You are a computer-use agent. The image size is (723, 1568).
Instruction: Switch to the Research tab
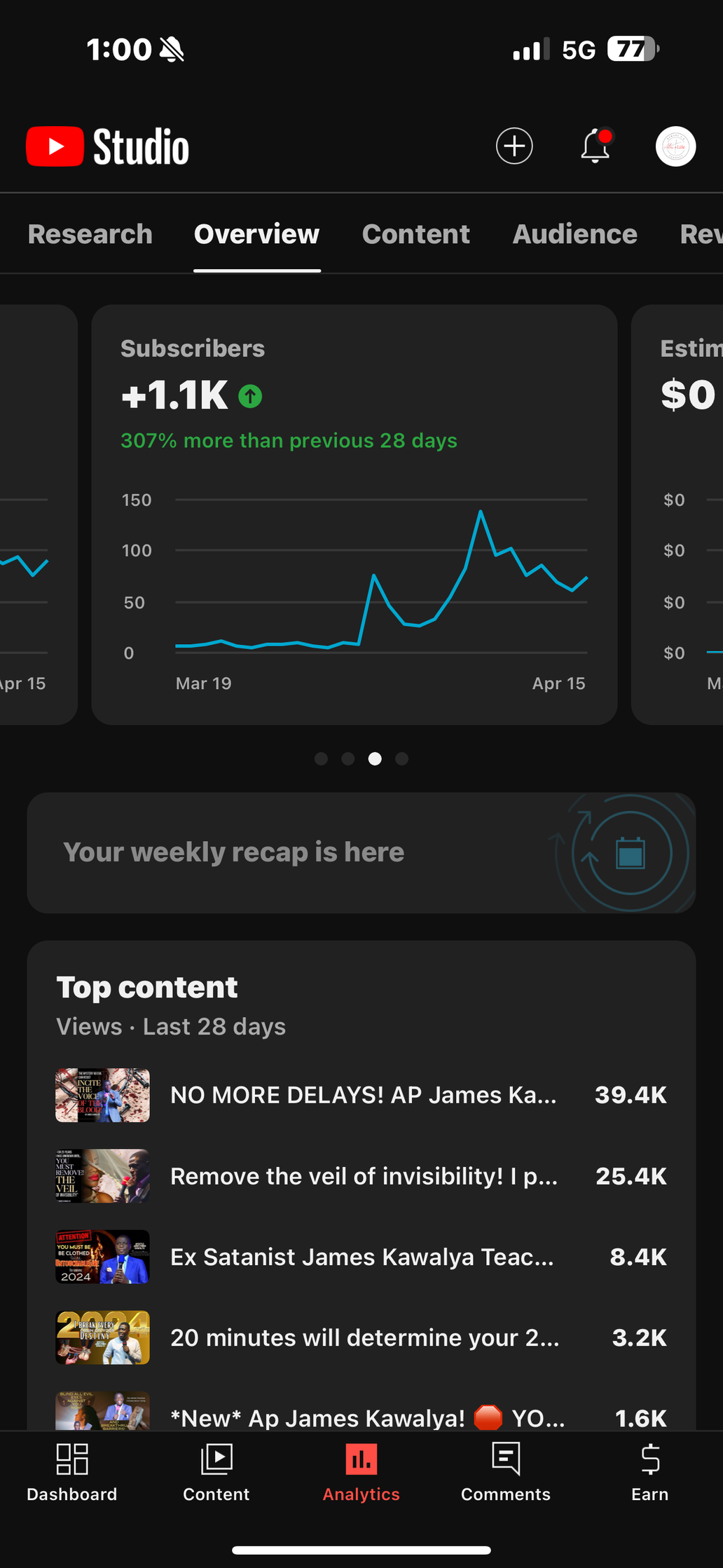click(x=90, y=234)
